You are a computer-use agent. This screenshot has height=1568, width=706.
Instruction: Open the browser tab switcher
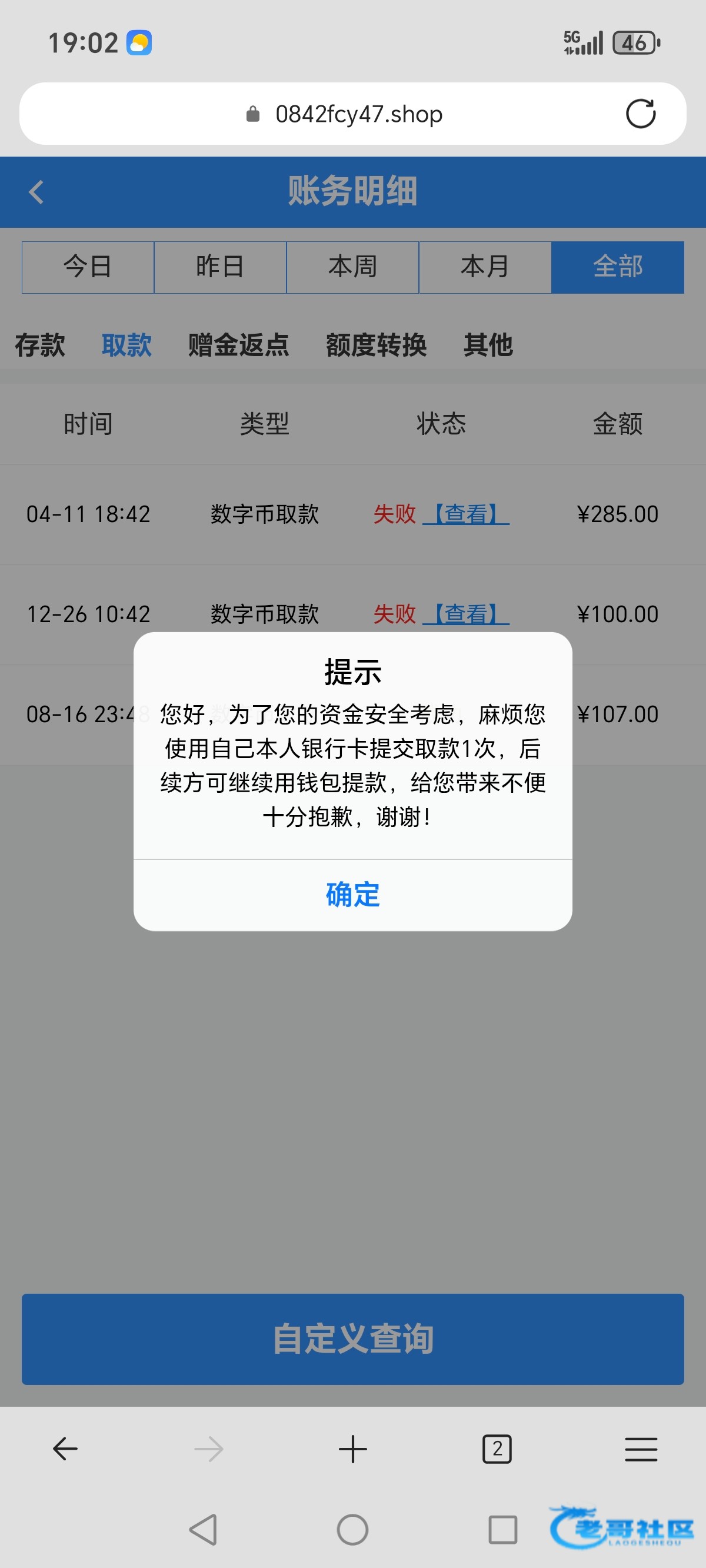tap(497, 1449)
